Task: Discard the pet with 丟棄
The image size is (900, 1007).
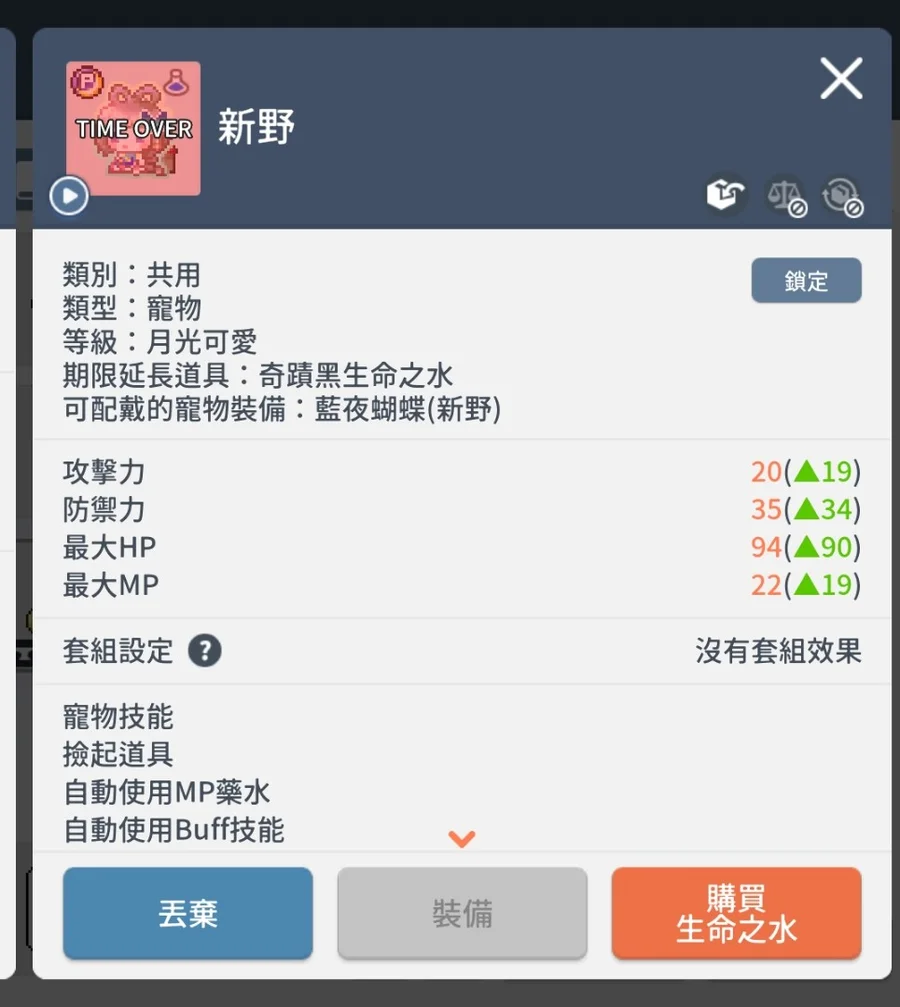Action: pyautogui.click(x=188, y=913)
